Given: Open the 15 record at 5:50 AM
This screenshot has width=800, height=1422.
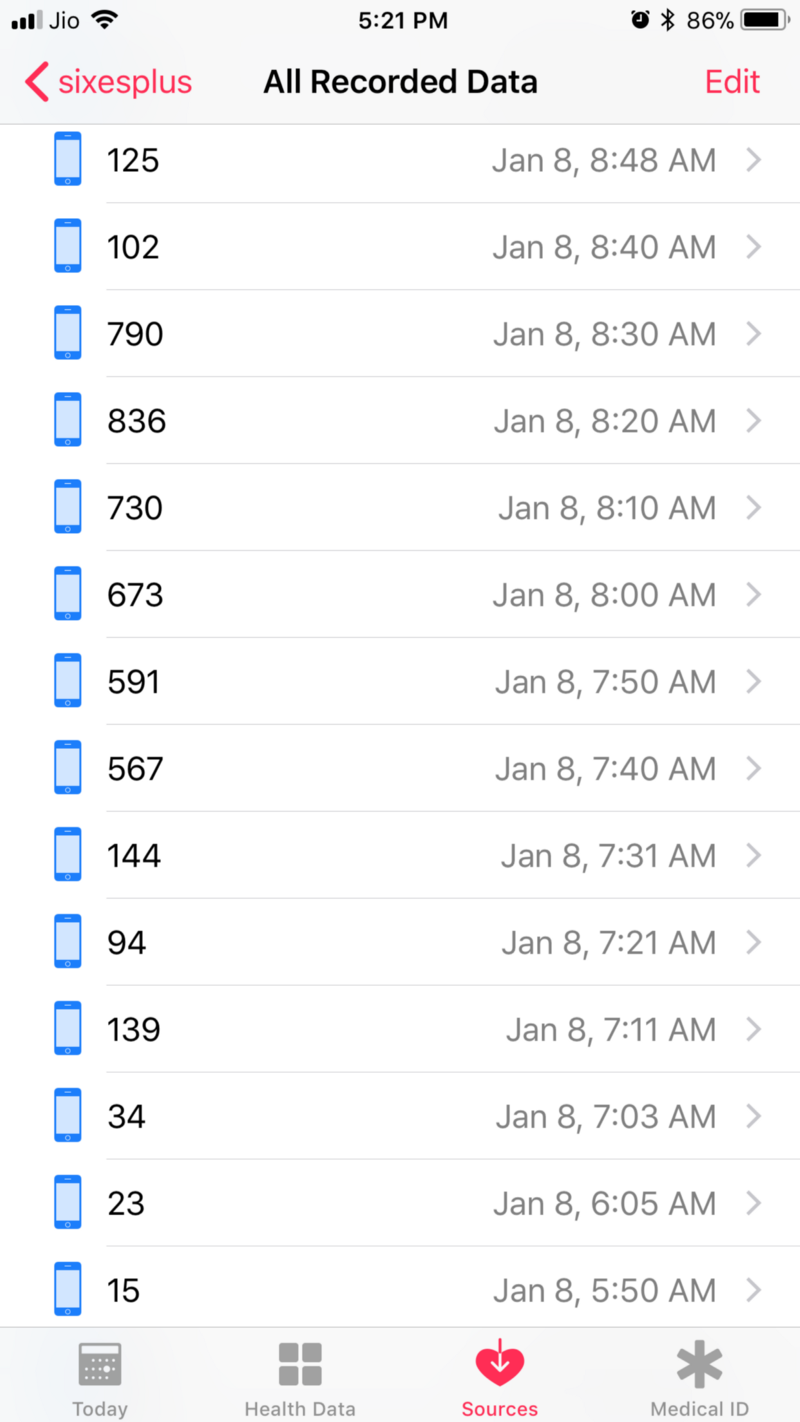Looking at the screenshot, I should tap(400, 1290).
